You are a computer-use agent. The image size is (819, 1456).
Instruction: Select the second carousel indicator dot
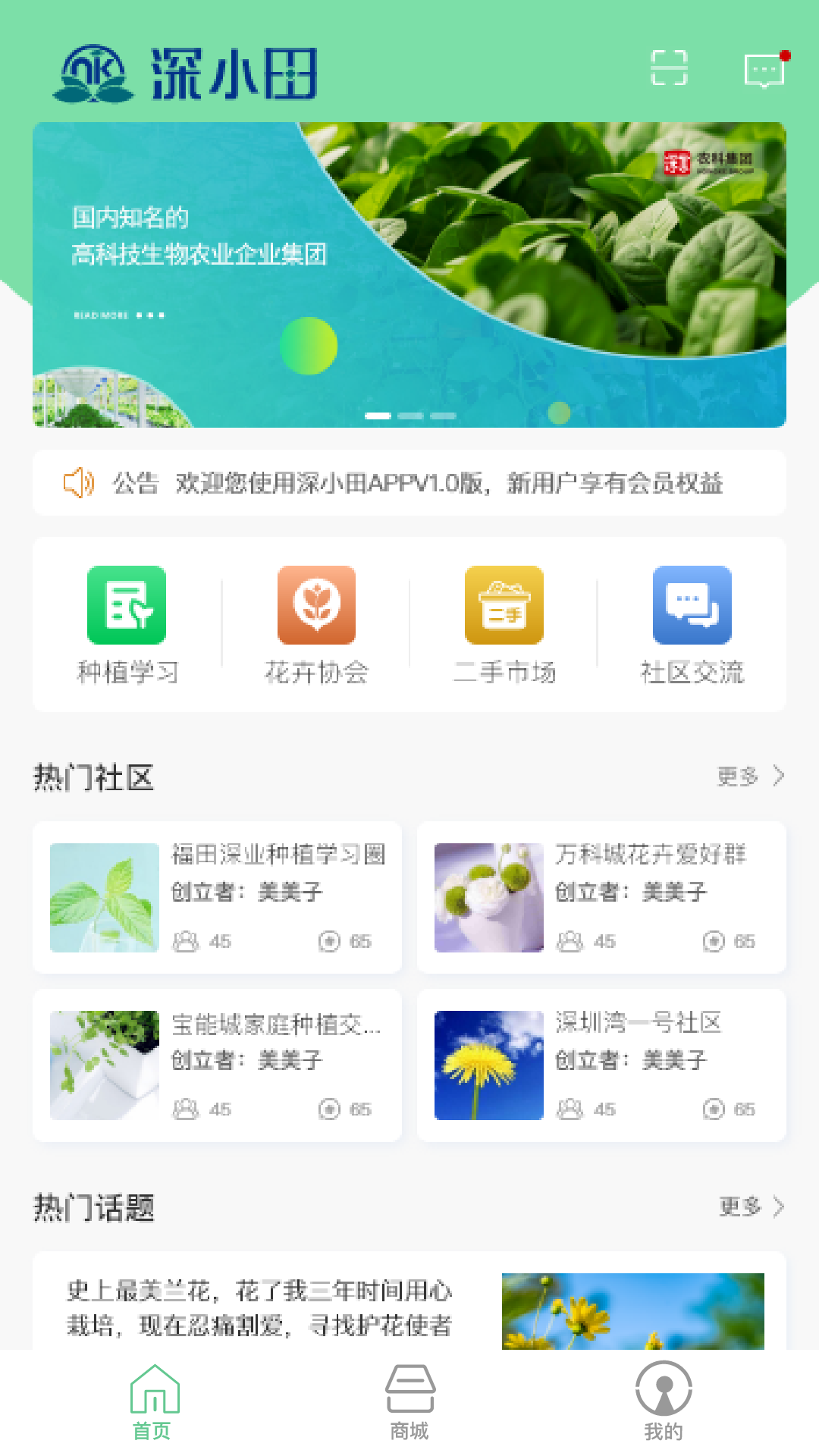(x=412, y=416)
